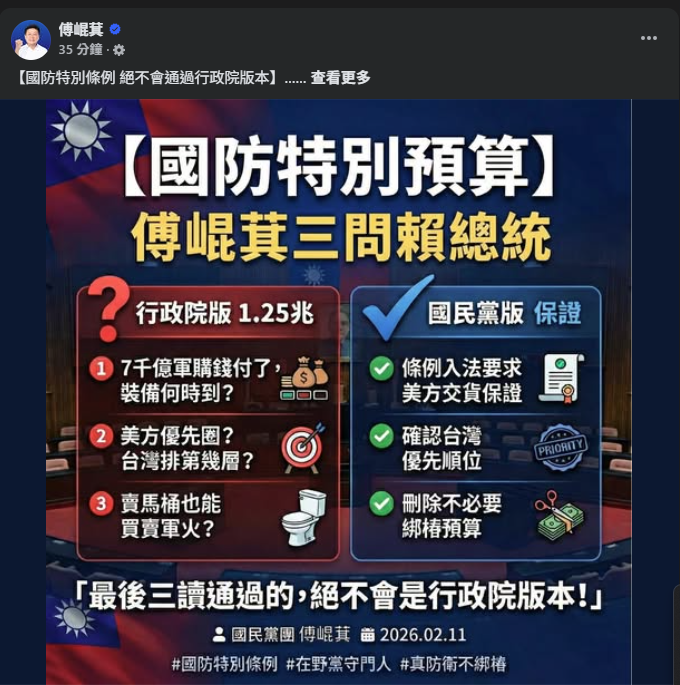Open 傅崐萁's profile picture

click(31, 39)
